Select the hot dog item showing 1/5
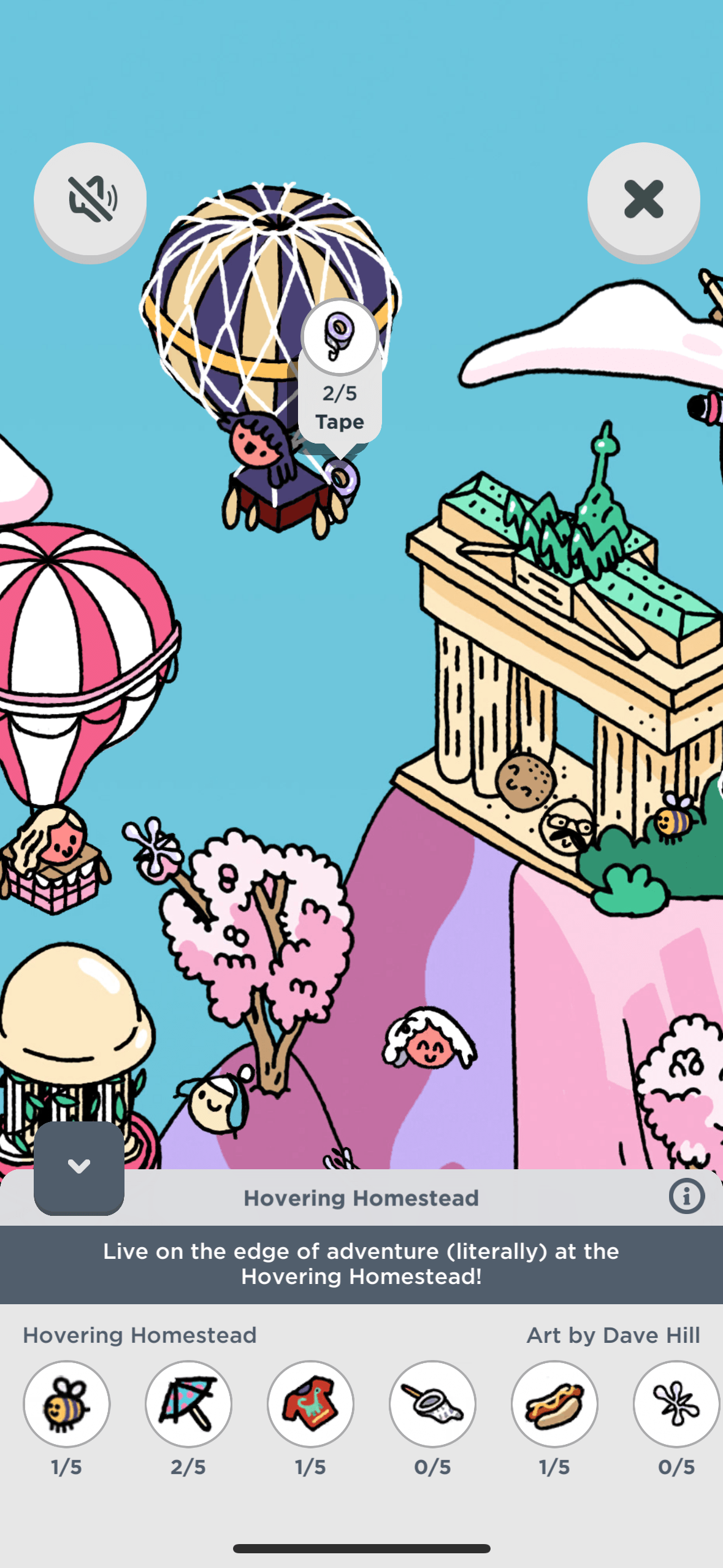The image size is (723, 1568). point(554,1404)
